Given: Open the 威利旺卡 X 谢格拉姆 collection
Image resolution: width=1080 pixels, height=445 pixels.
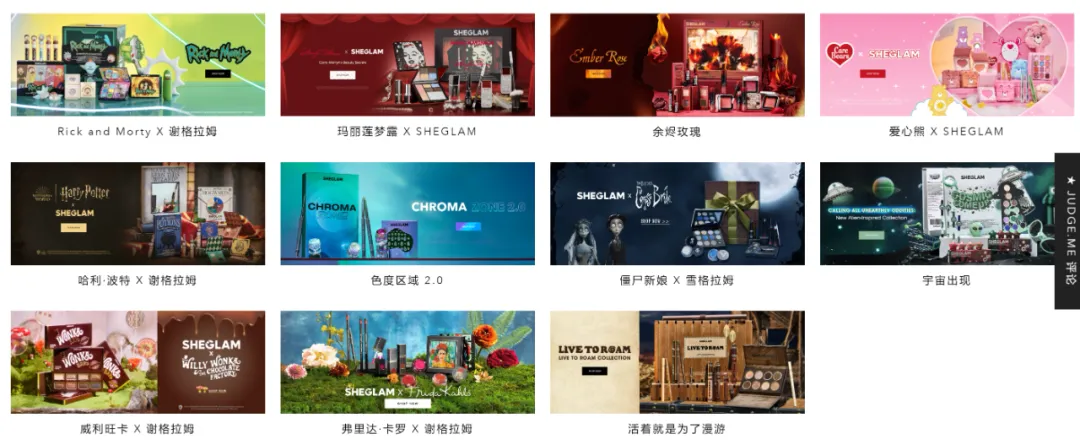Looking at the screenshot, I should point(138,362).
